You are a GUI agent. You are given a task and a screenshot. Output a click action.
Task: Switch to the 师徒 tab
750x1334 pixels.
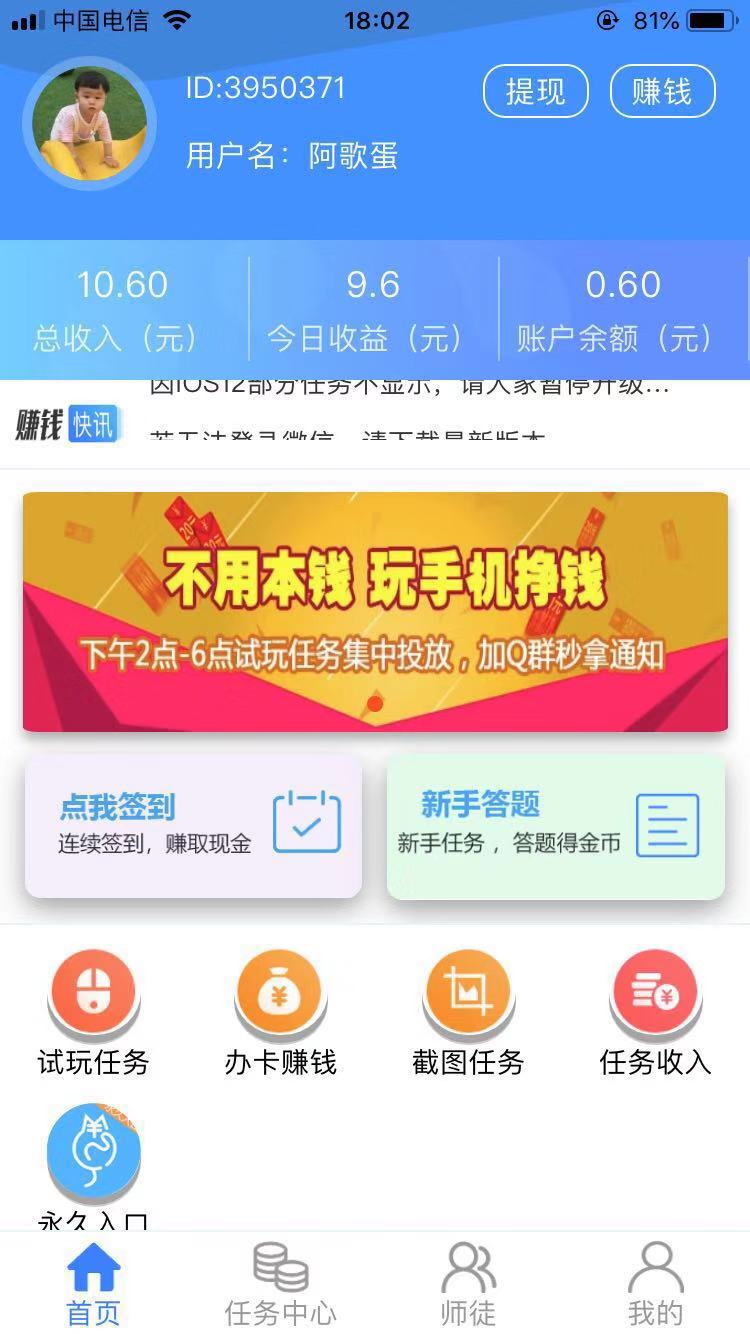[468, 1284]
